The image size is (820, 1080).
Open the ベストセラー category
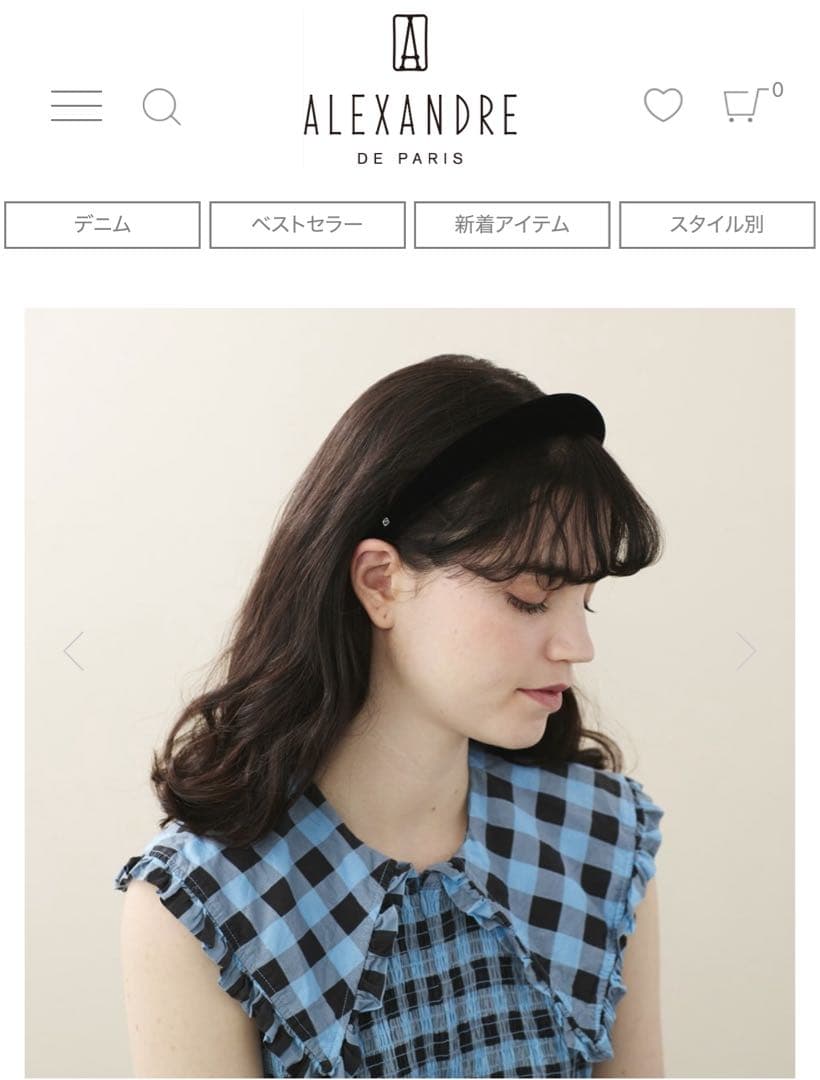pos(307,225)
